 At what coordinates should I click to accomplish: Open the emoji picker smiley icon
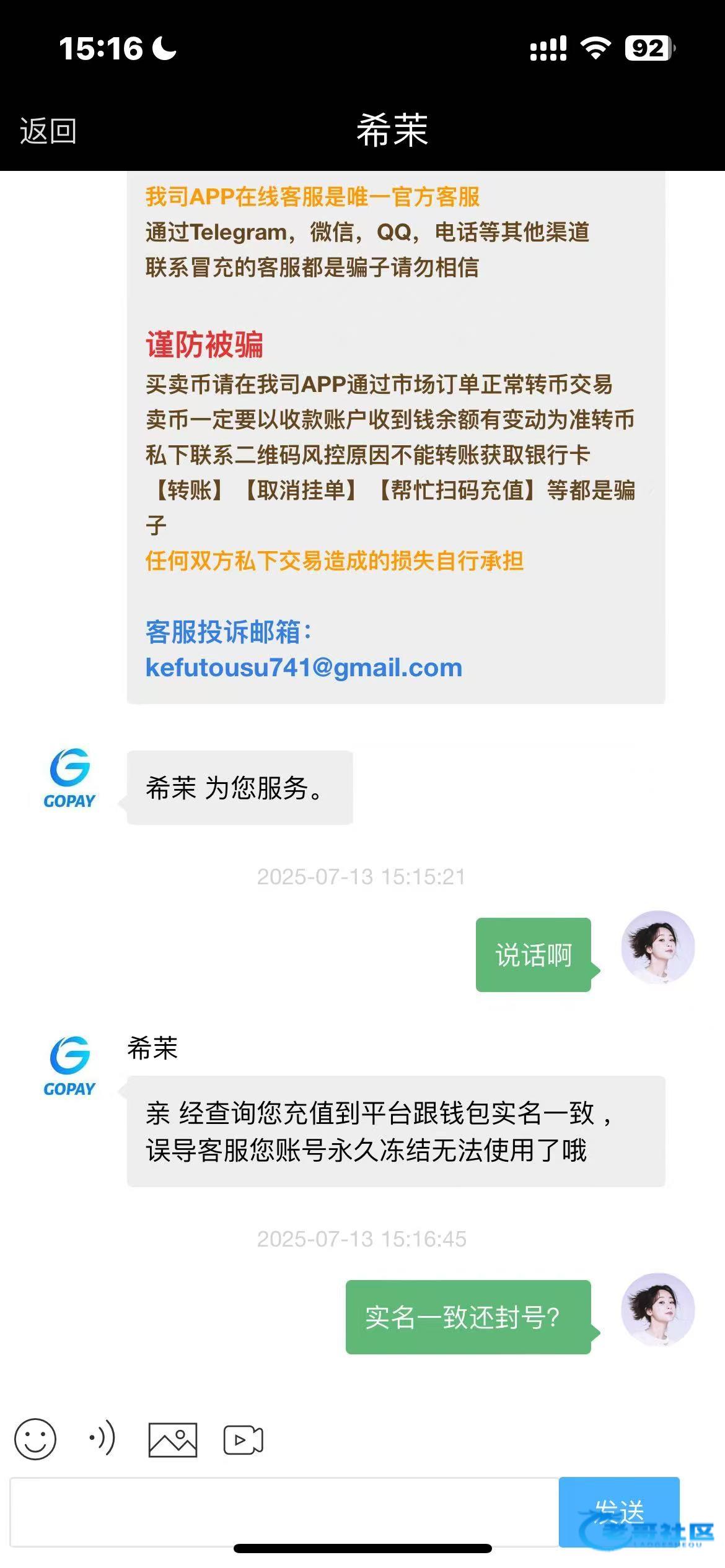(x=35, y=1439)
